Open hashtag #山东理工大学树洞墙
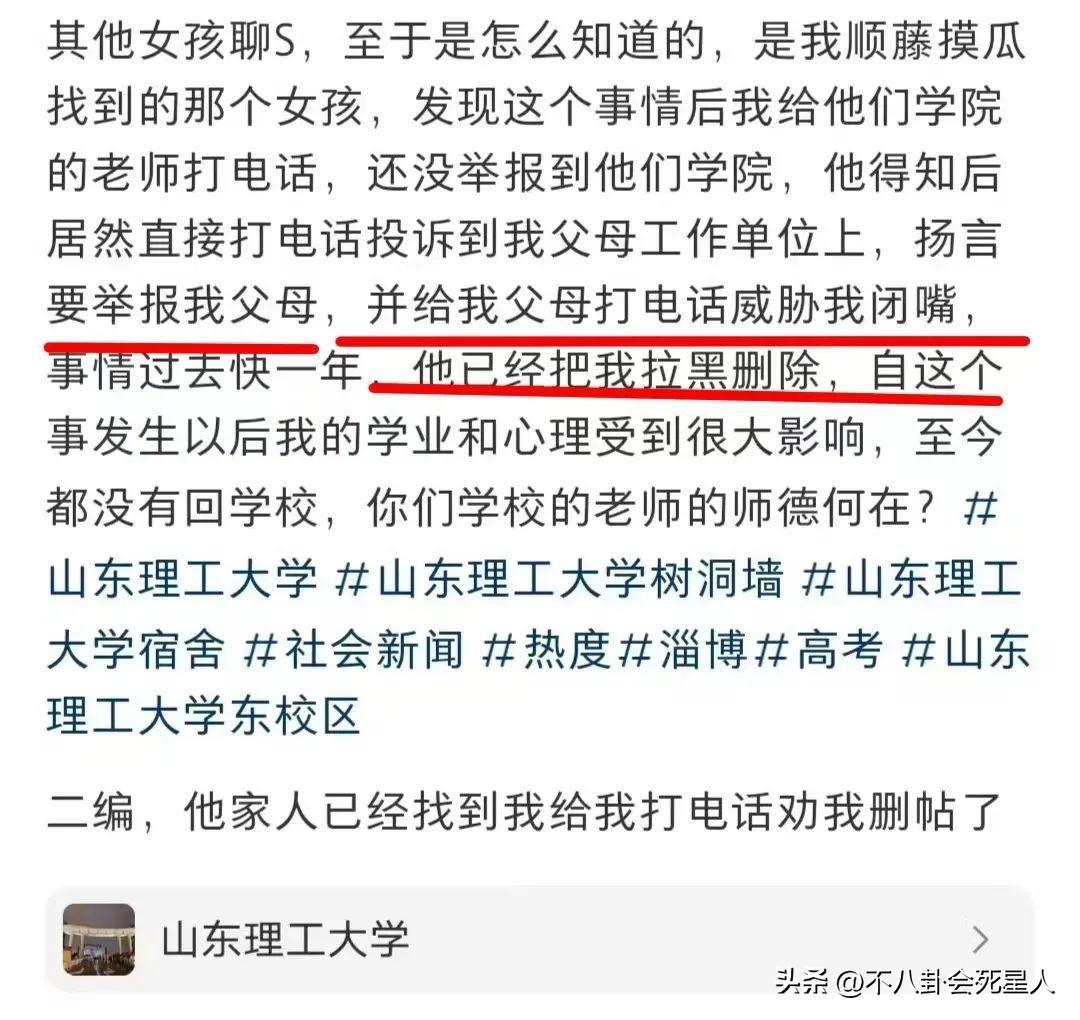Screen dimensions: 1080x1020 (560, 579)
